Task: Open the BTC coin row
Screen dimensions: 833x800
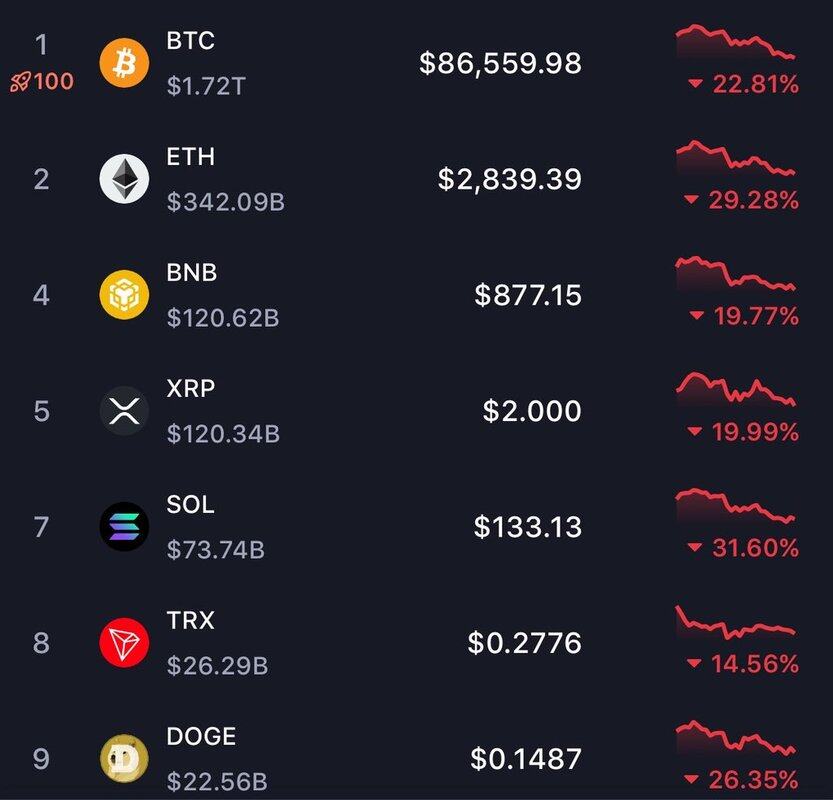Action: tap(190, 42)
